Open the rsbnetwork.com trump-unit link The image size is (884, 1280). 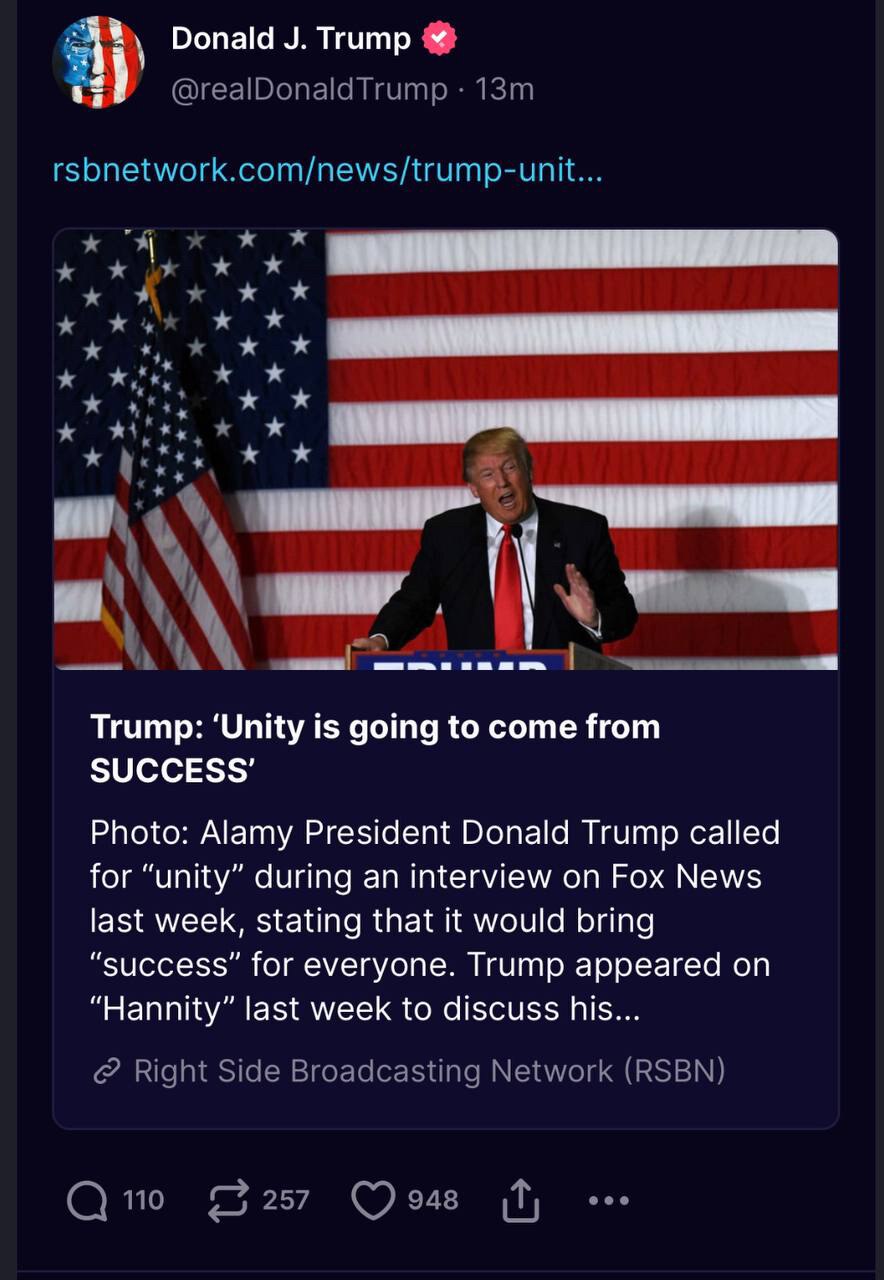coord(328,170)
